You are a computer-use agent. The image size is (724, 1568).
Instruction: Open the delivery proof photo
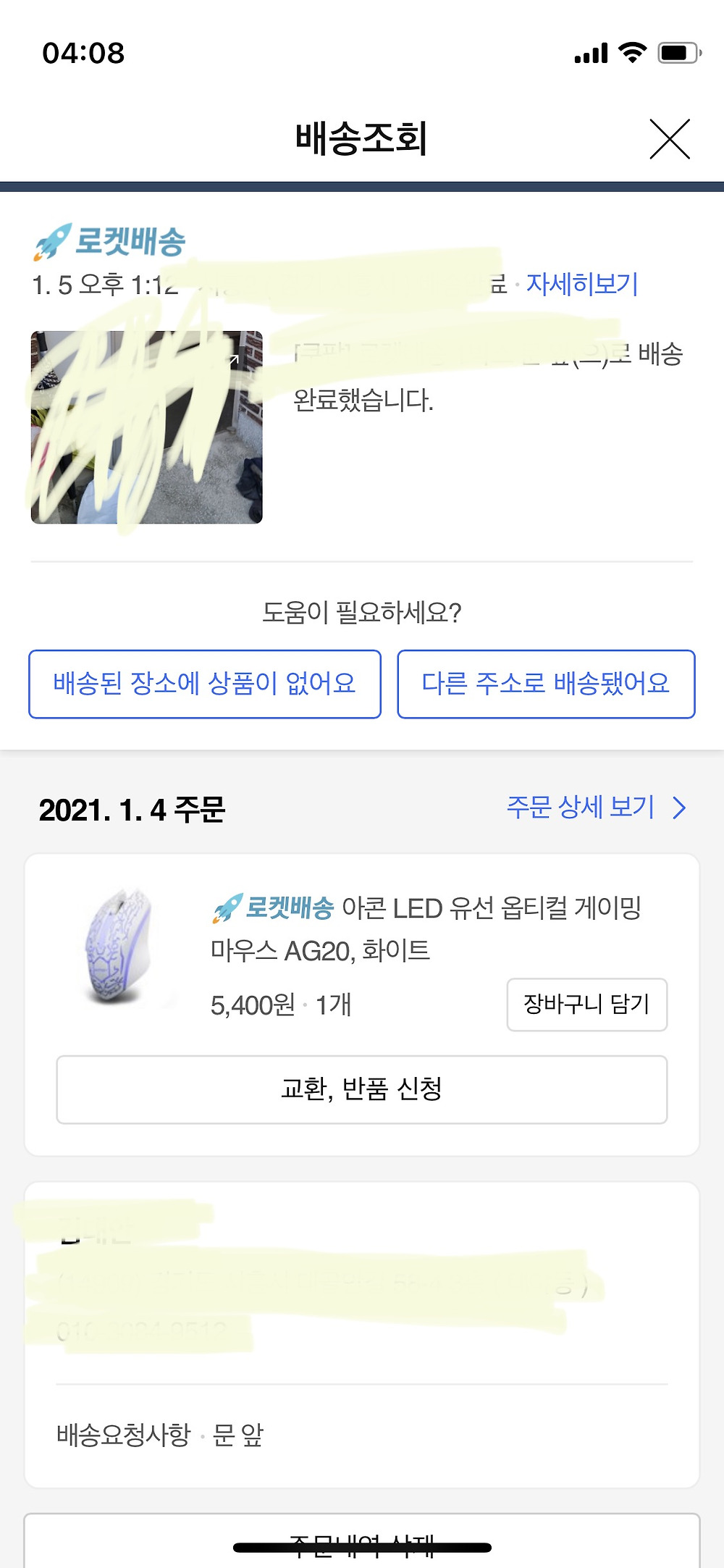pyautogui.click(x=147, y=427)
